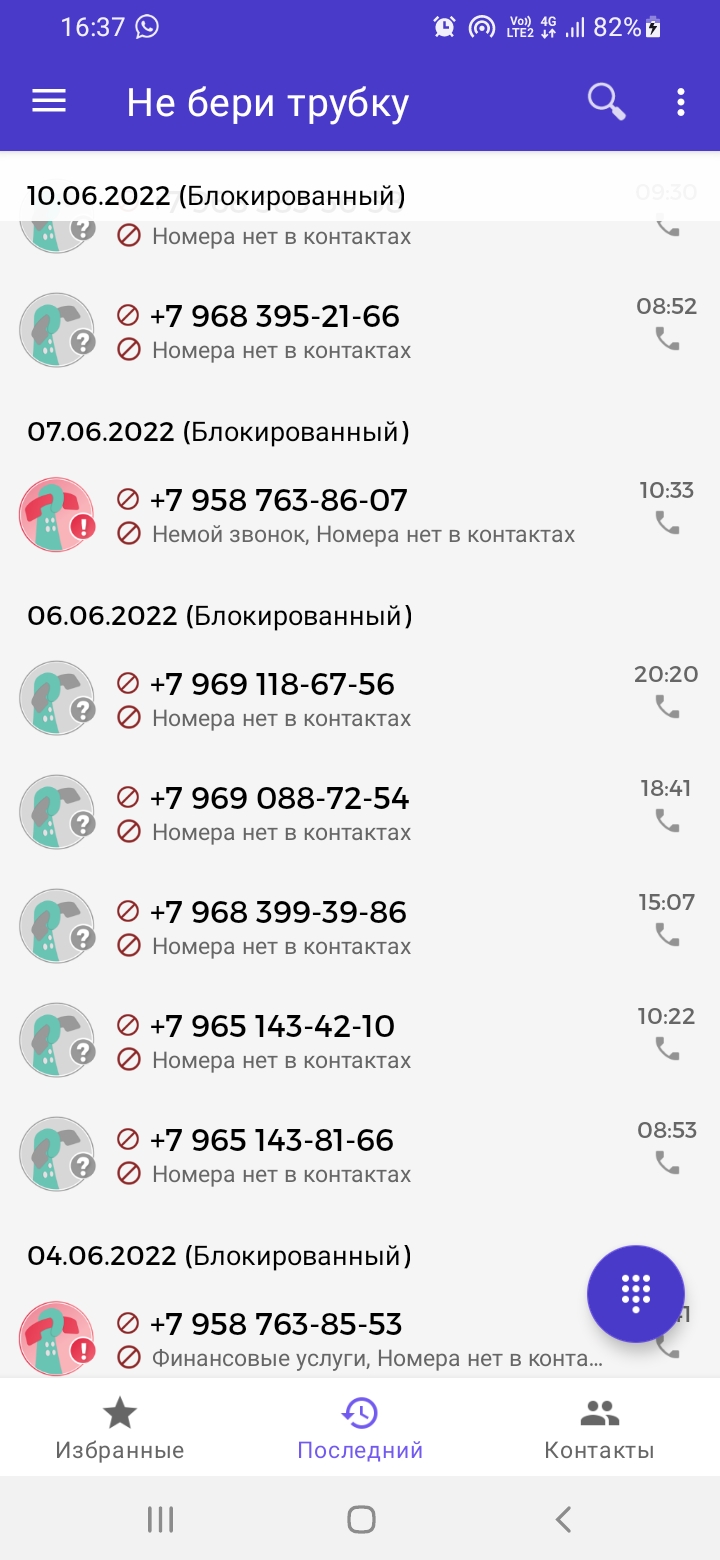Image resolution: width=720 pixels, height=1560 pixels.
Task: Open call entry +7 968 395-21-66
Action: coord(360,330)
